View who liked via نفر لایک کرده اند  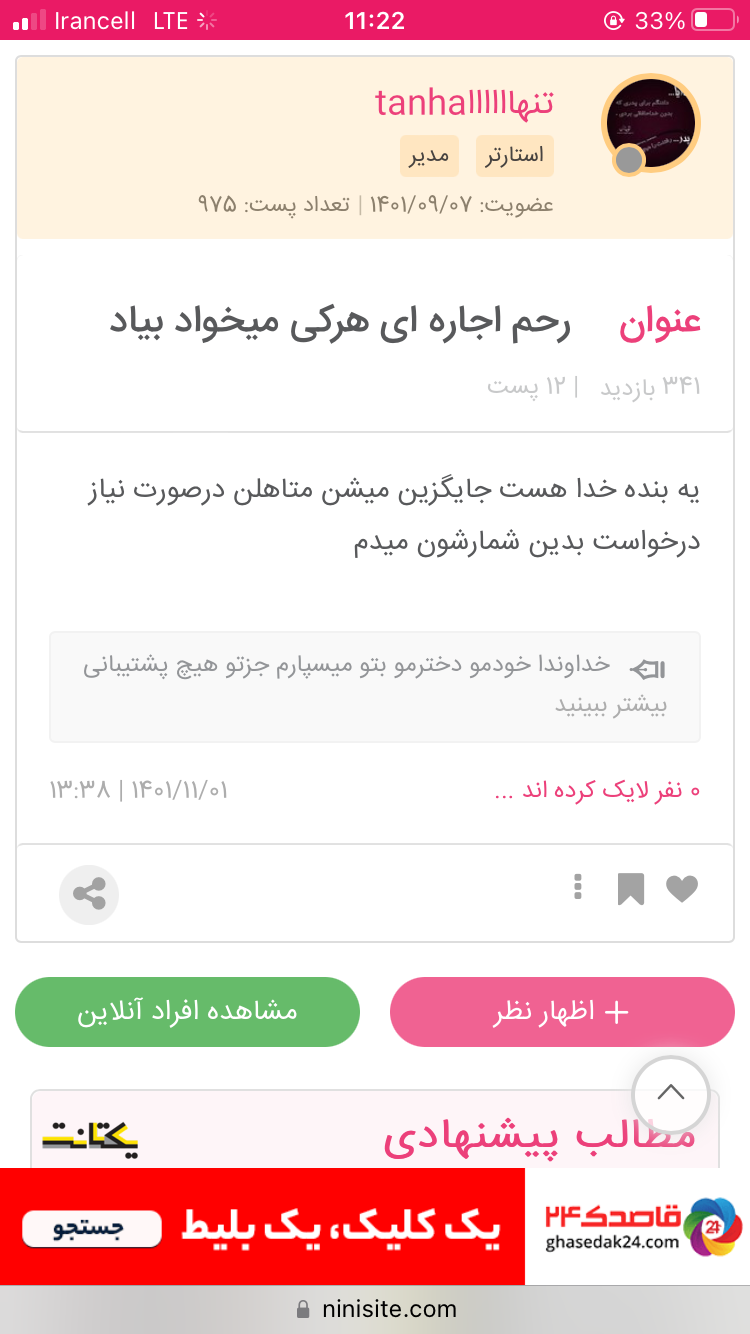pyautogui.click(x=597, y=790)
